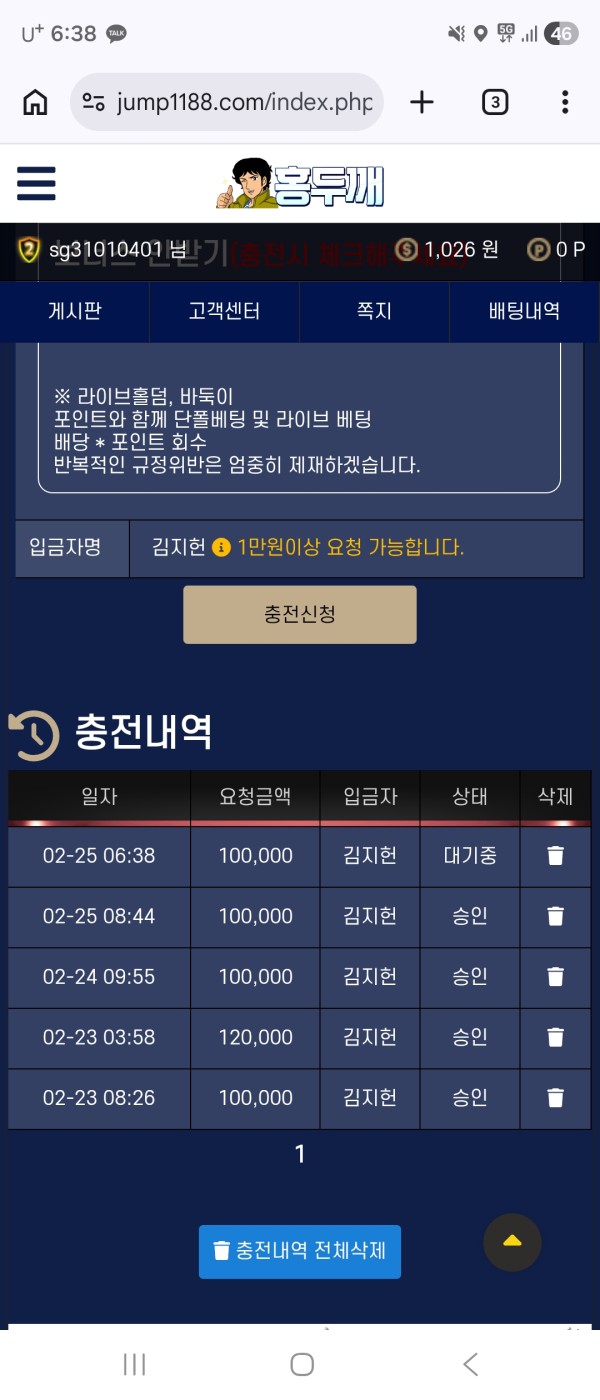Image resolution: width=600 pixels, height=1400 pixels.
Task: View the 배팅내역 tab
Action: point(524,311)
